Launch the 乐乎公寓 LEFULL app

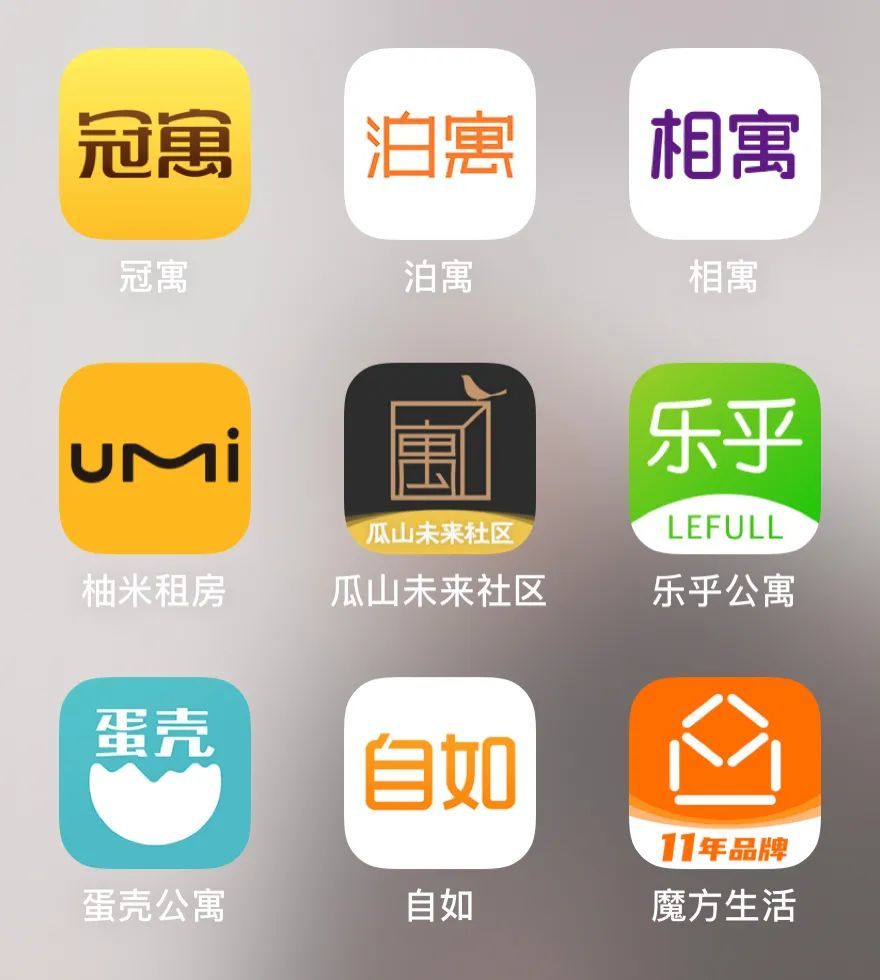click(724, 458)
